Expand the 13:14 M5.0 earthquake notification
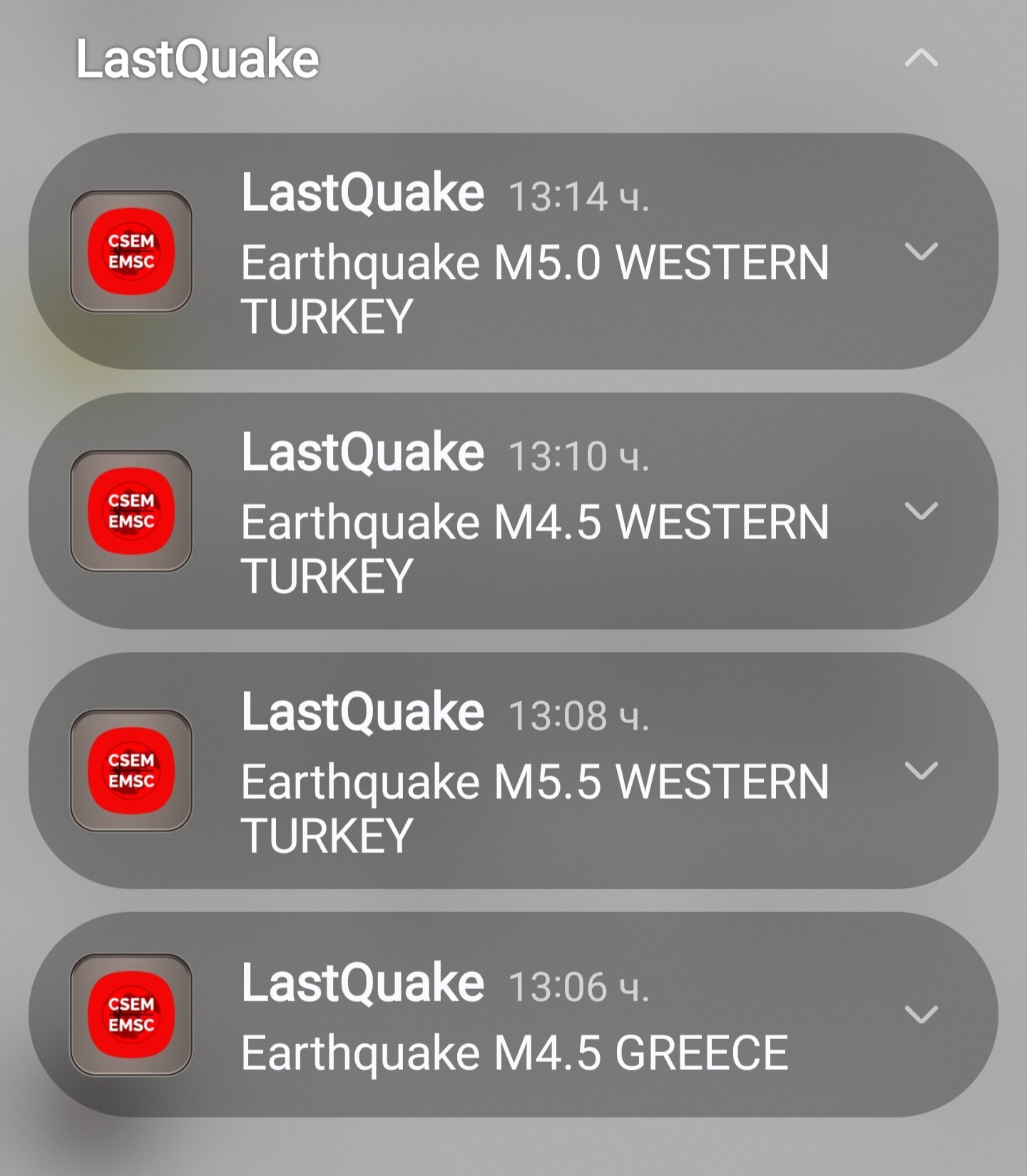Viewport: 1027px width, 1176px height. coord(921,251)
